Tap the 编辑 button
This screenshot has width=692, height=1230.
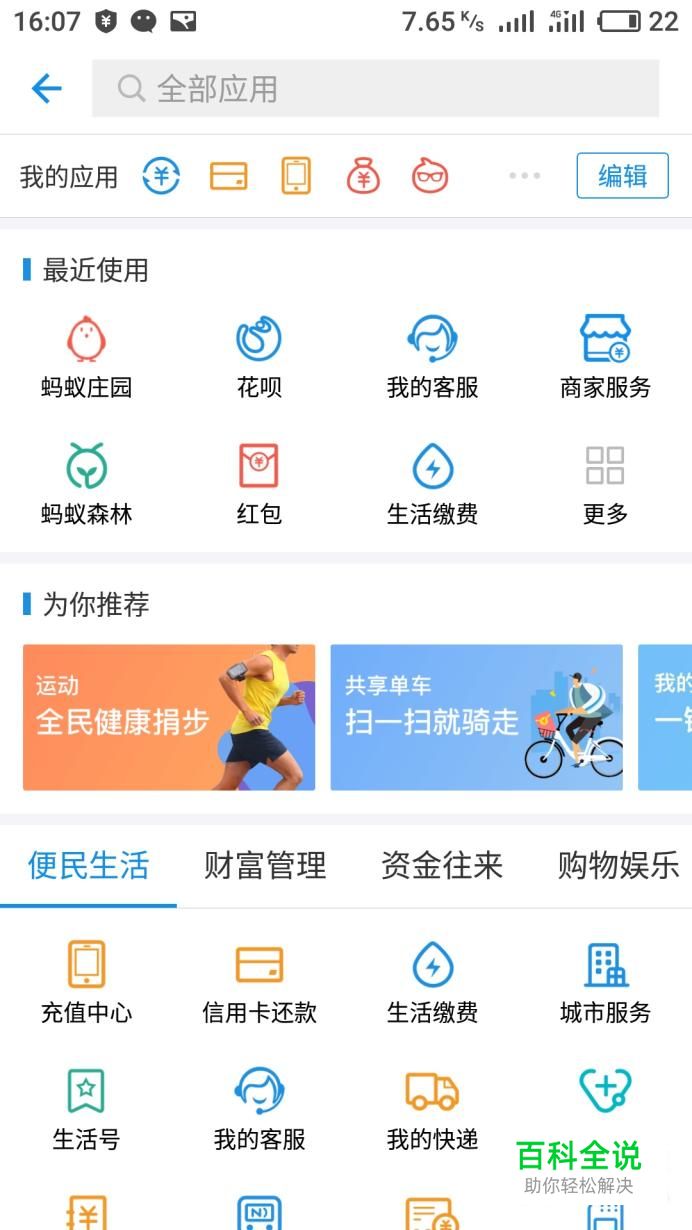pyautogui.click(x=622, y=176)
